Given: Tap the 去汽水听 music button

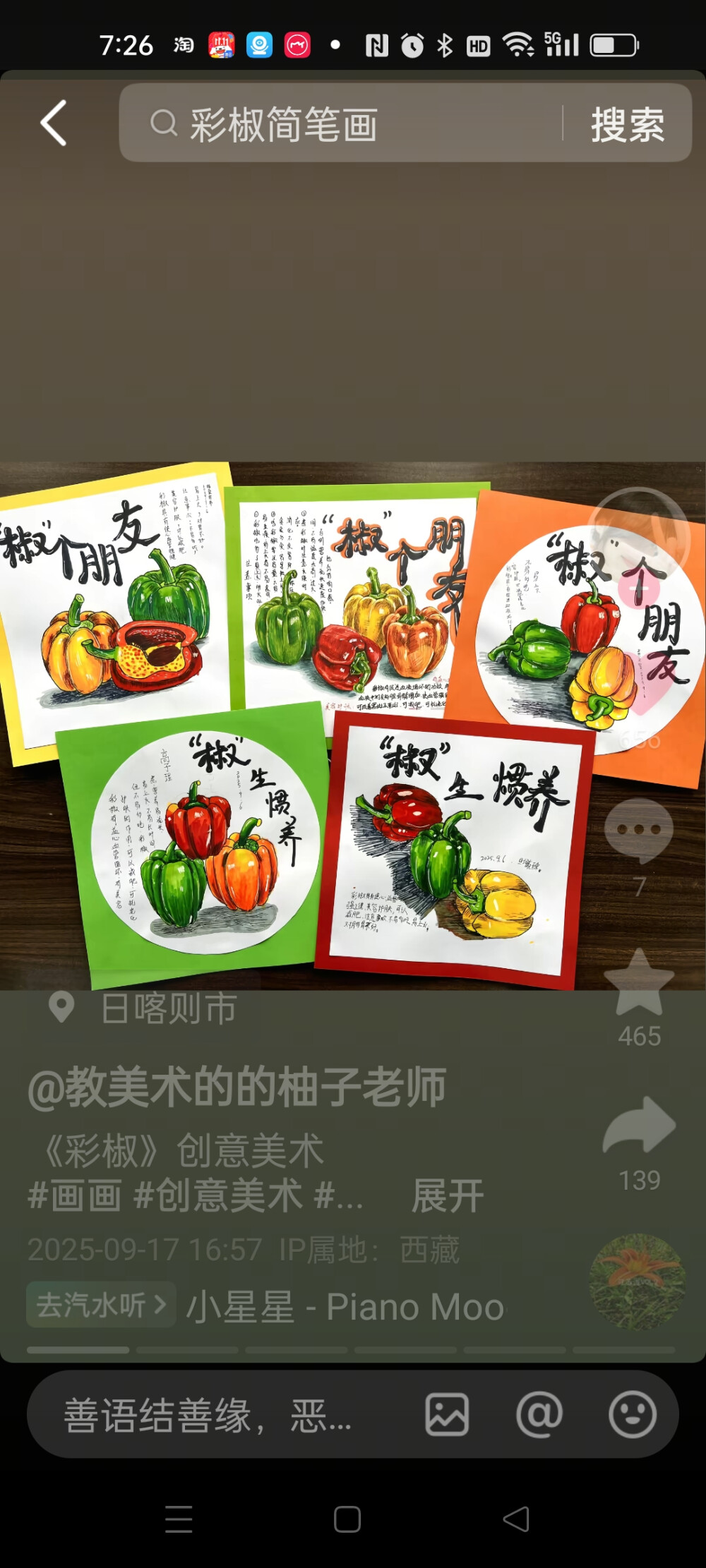Looking at the screenshot, I should (x=100, y=1305).
